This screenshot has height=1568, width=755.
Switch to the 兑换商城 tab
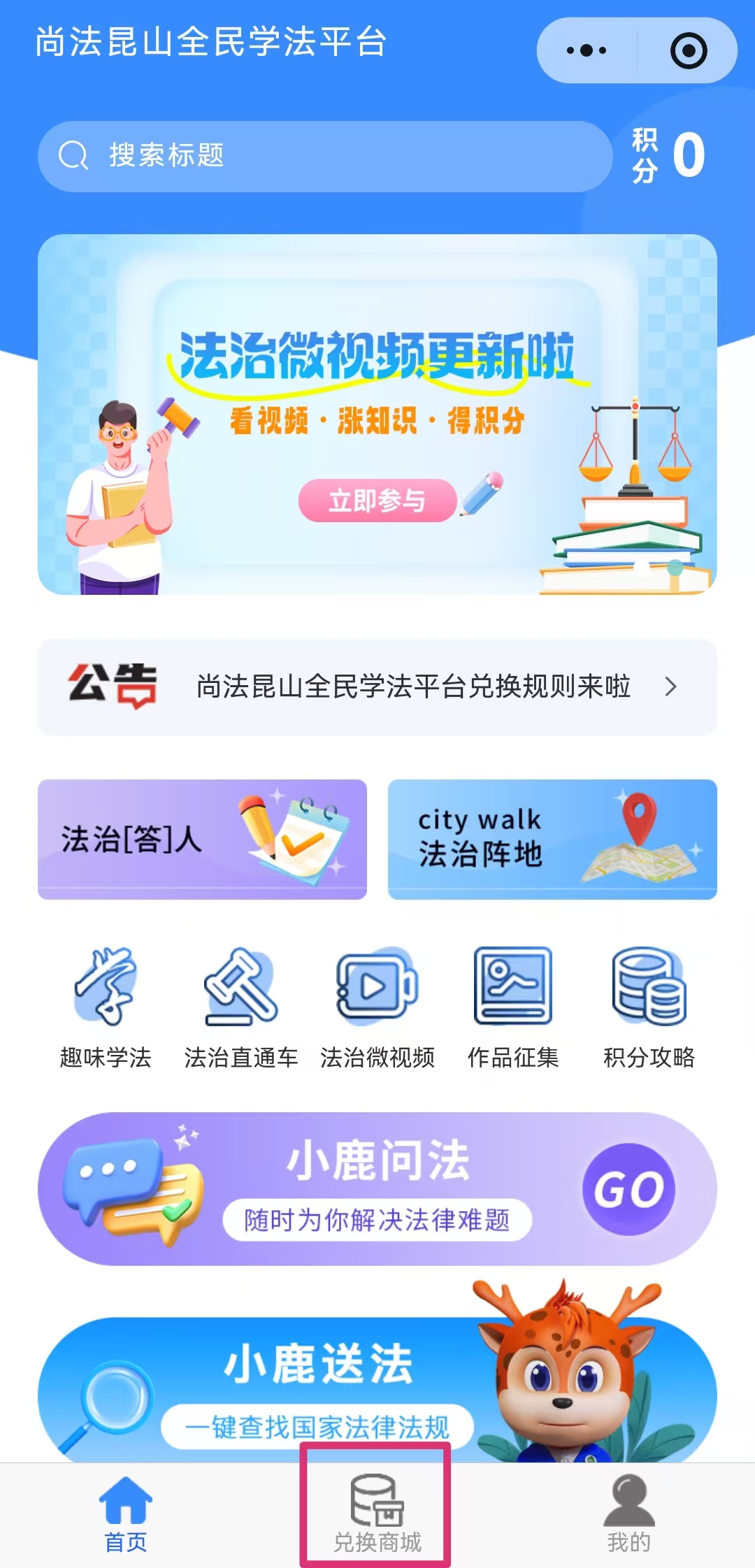(377, 1514)
